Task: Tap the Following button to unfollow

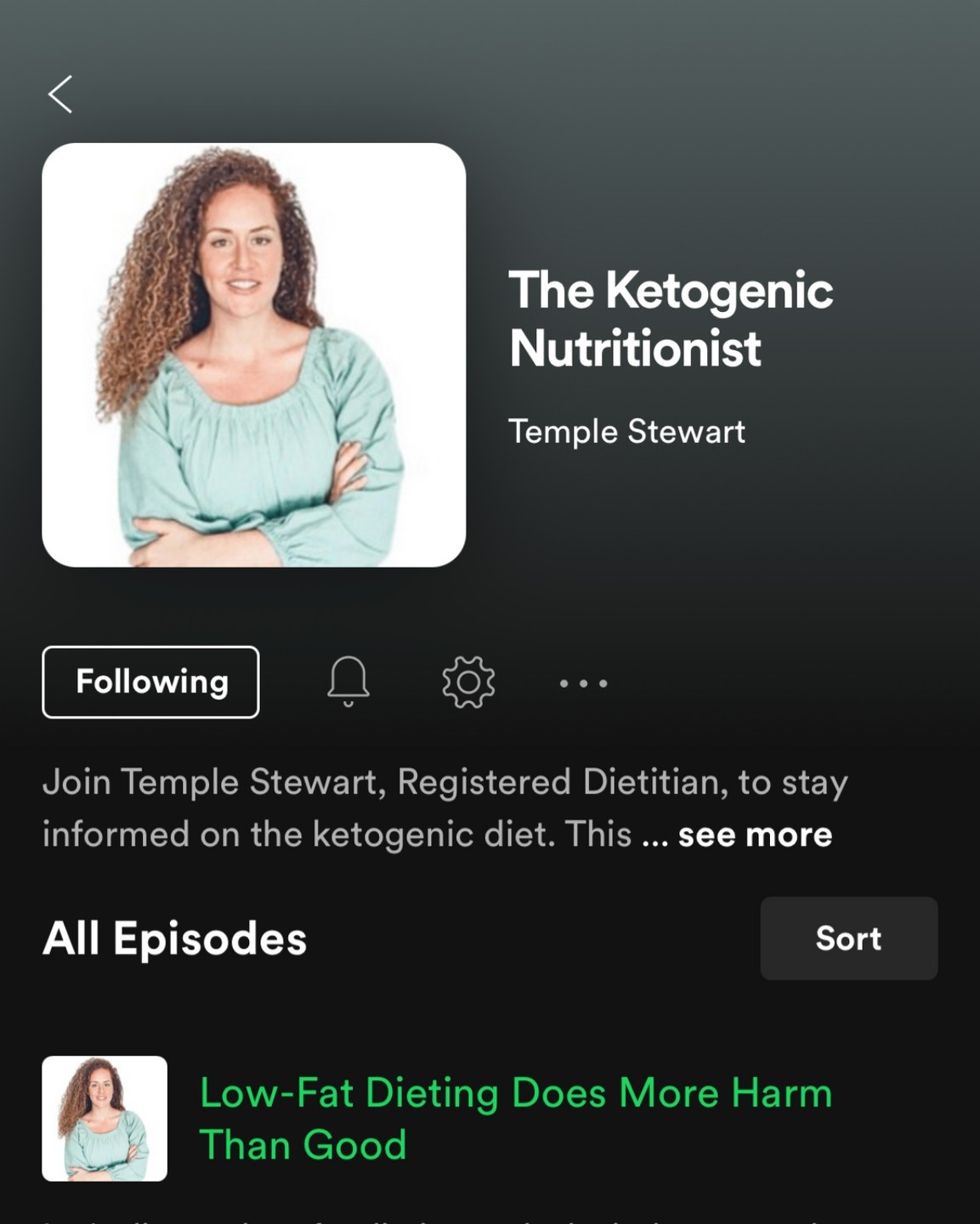Action: coord(150,682)
